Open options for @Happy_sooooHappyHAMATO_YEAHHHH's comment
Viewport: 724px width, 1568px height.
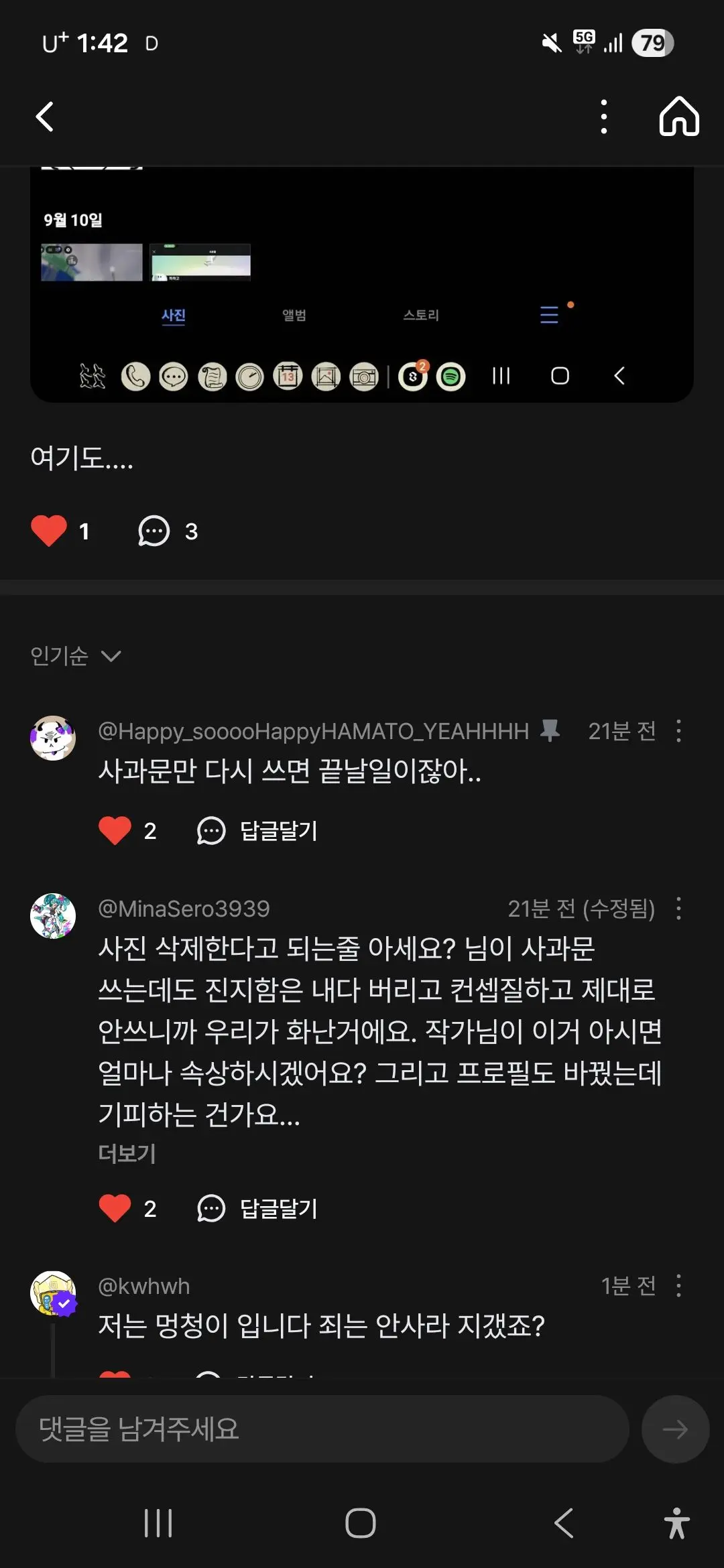[678, 730]
